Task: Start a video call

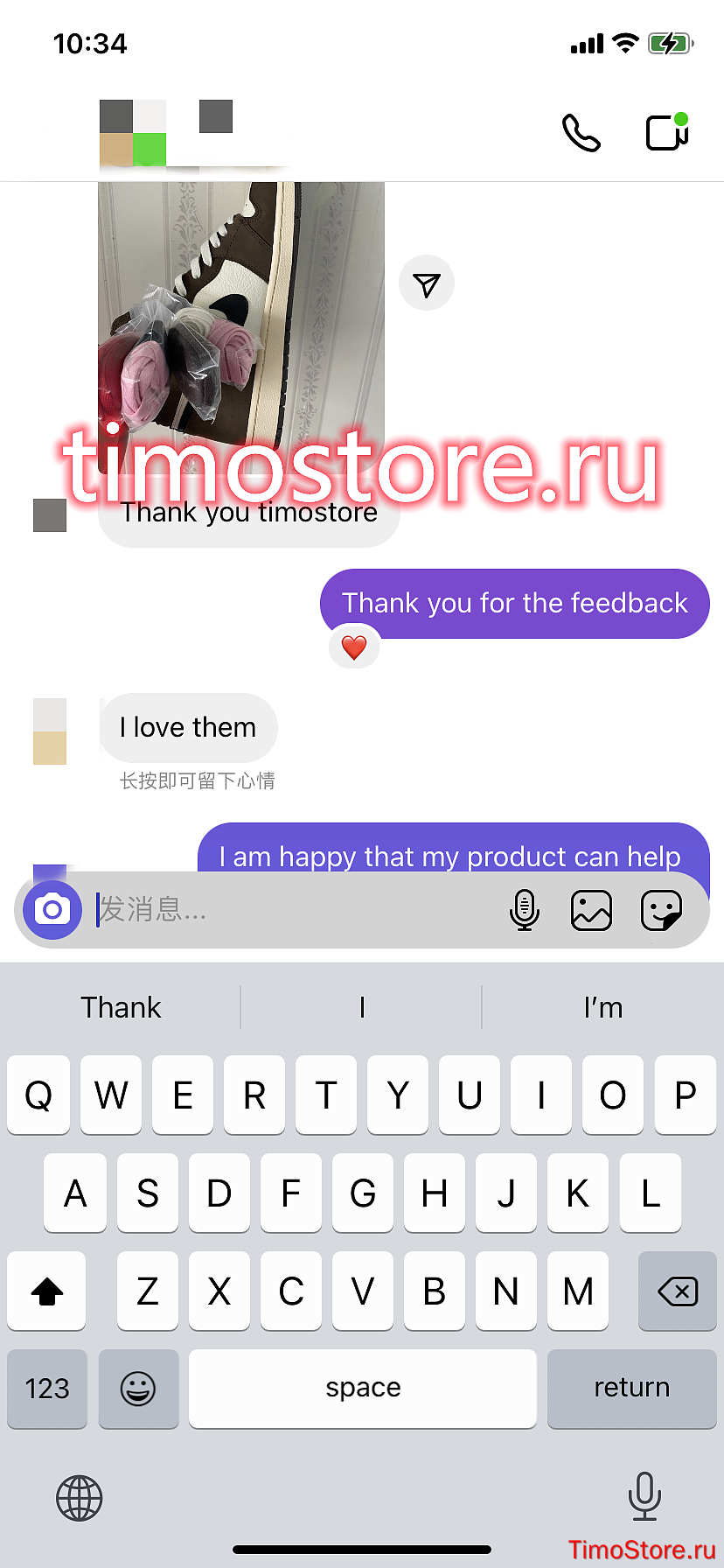Action: tap(667, 132)
